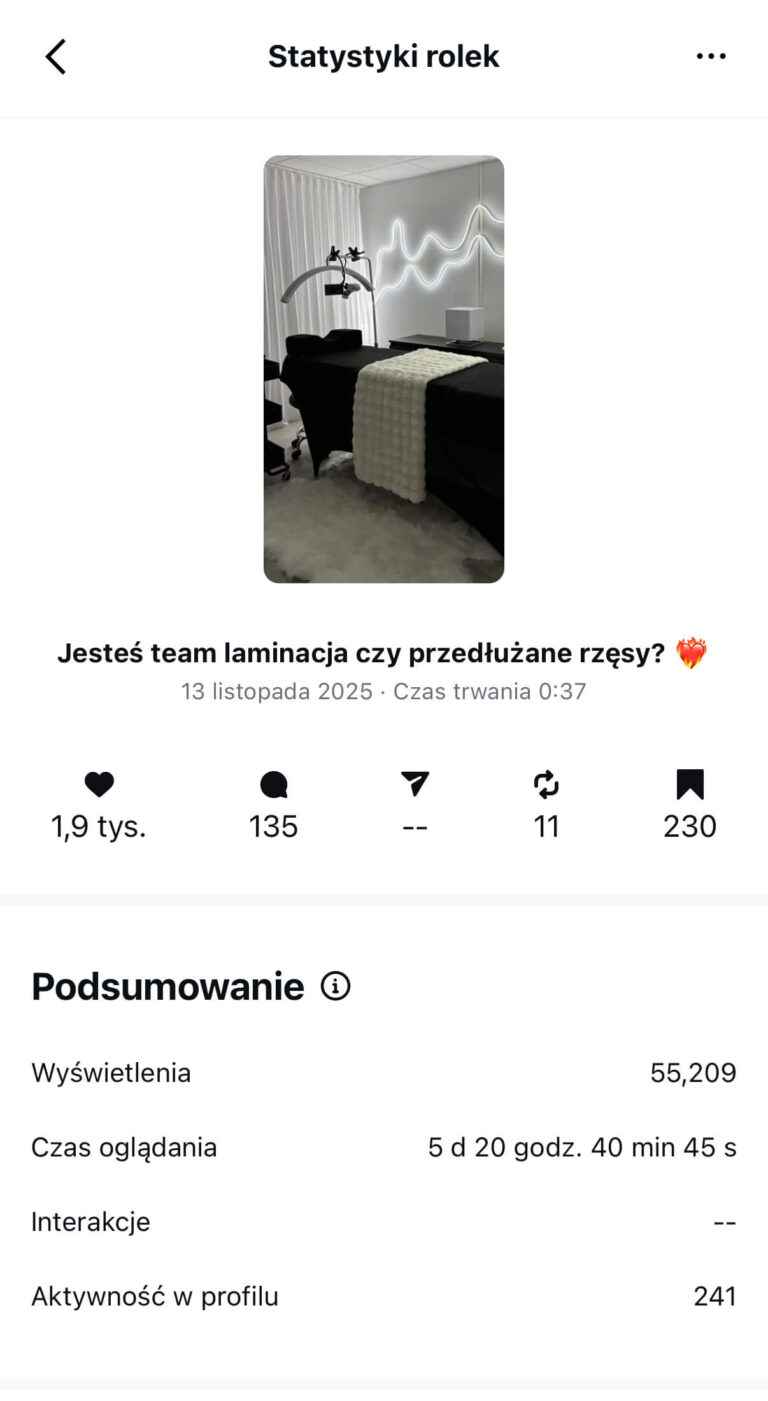Screen dimensions: 768x1401
Task: Tap the date 13 listopada 2025 text
Action: click(276, 691)
